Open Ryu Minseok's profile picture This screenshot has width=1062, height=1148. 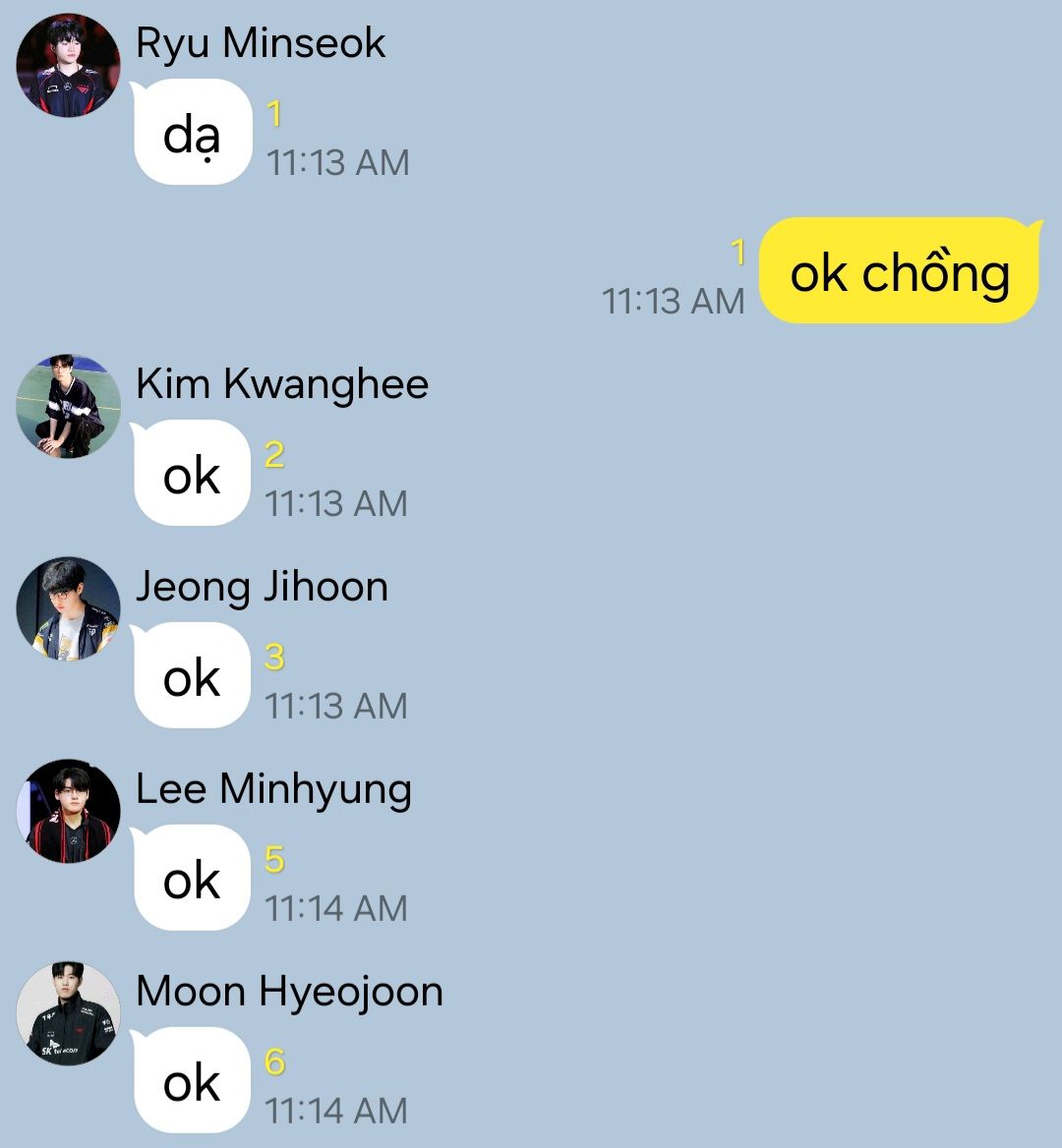[x=68, y=65]
